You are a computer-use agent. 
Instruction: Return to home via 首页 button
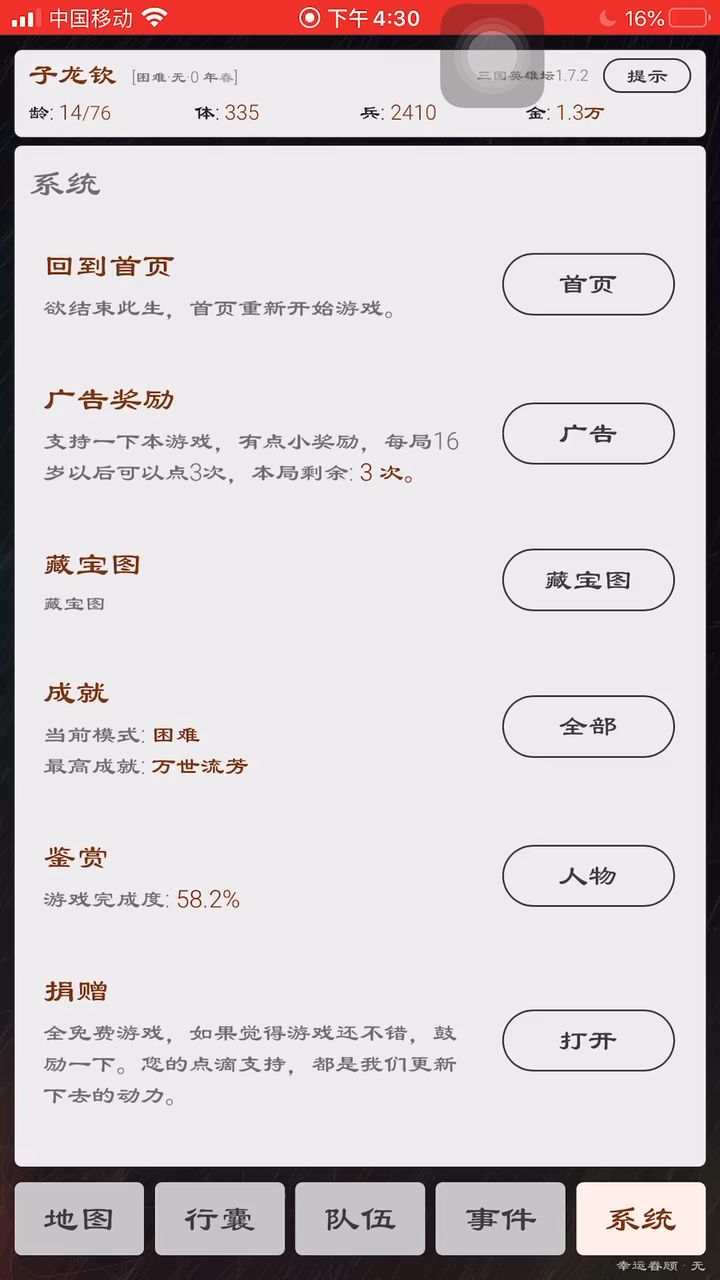point(588,284)
